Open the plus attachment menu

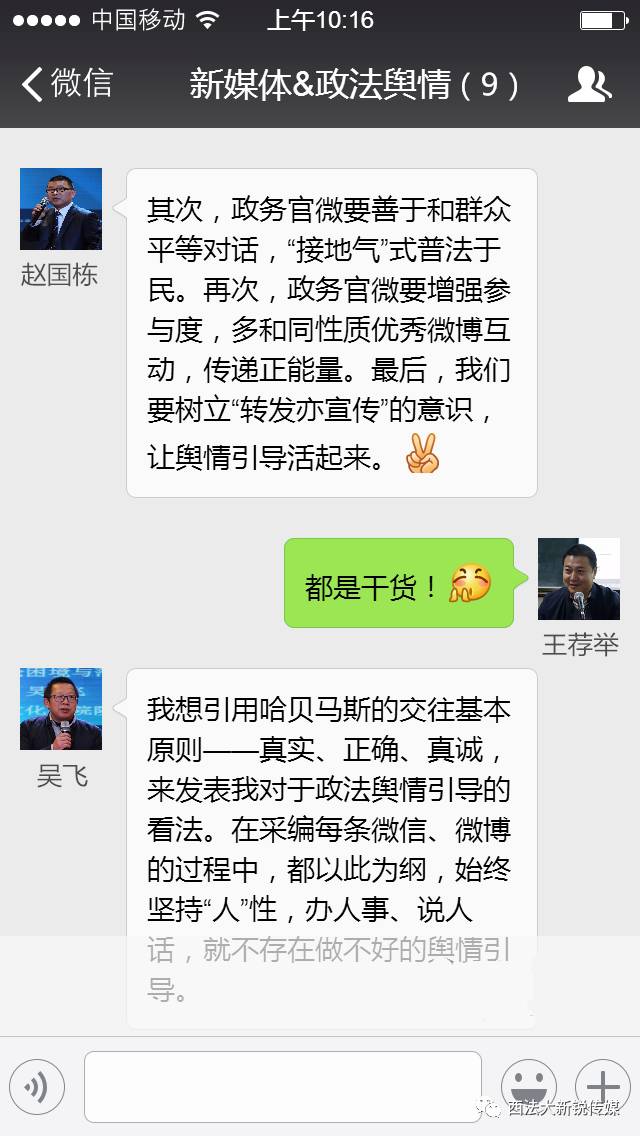coord(602,1086)
